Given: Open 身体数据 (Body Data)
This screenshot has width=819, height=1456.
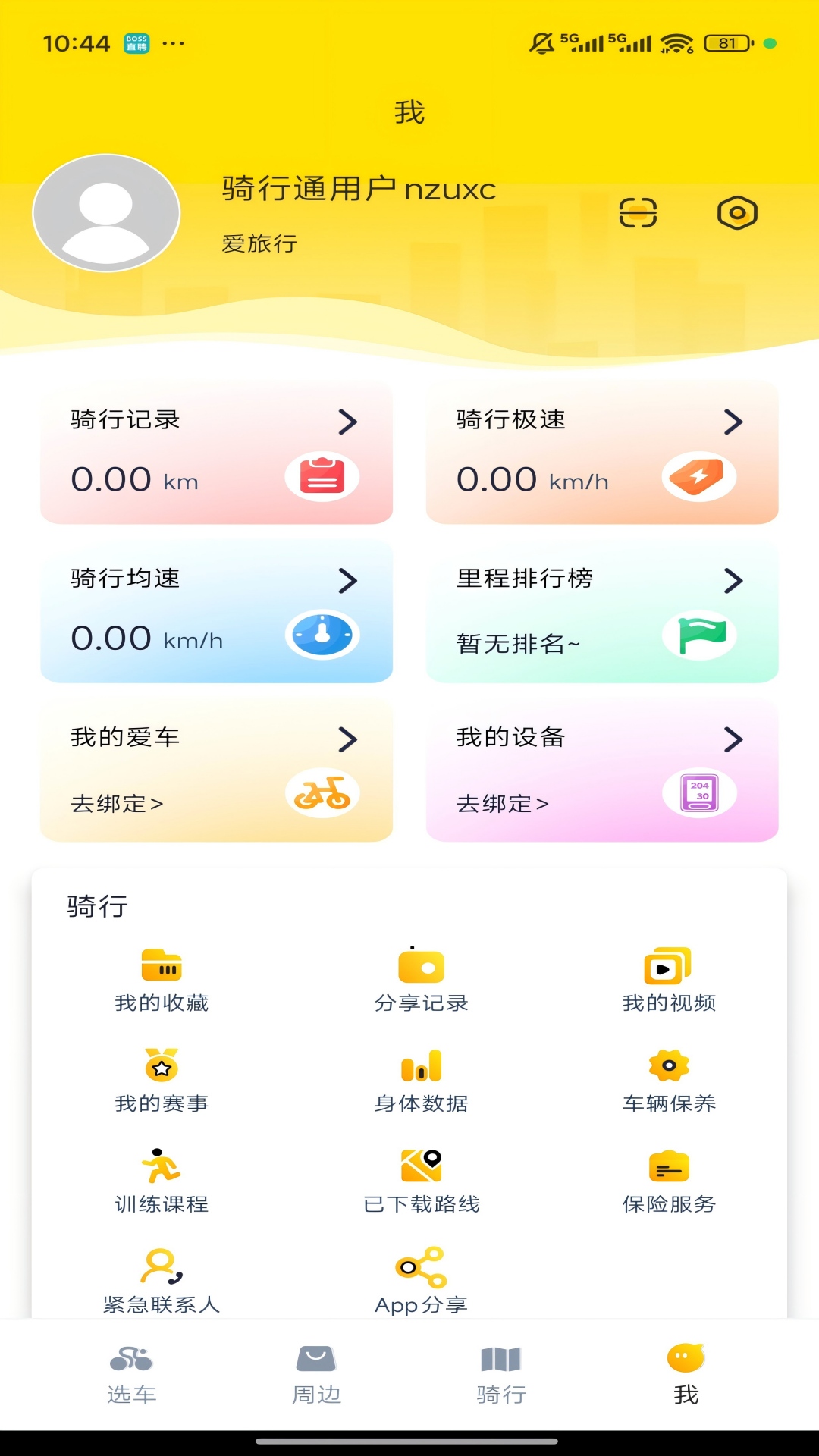Looking at the screenshot, I should click(422, 1082).
